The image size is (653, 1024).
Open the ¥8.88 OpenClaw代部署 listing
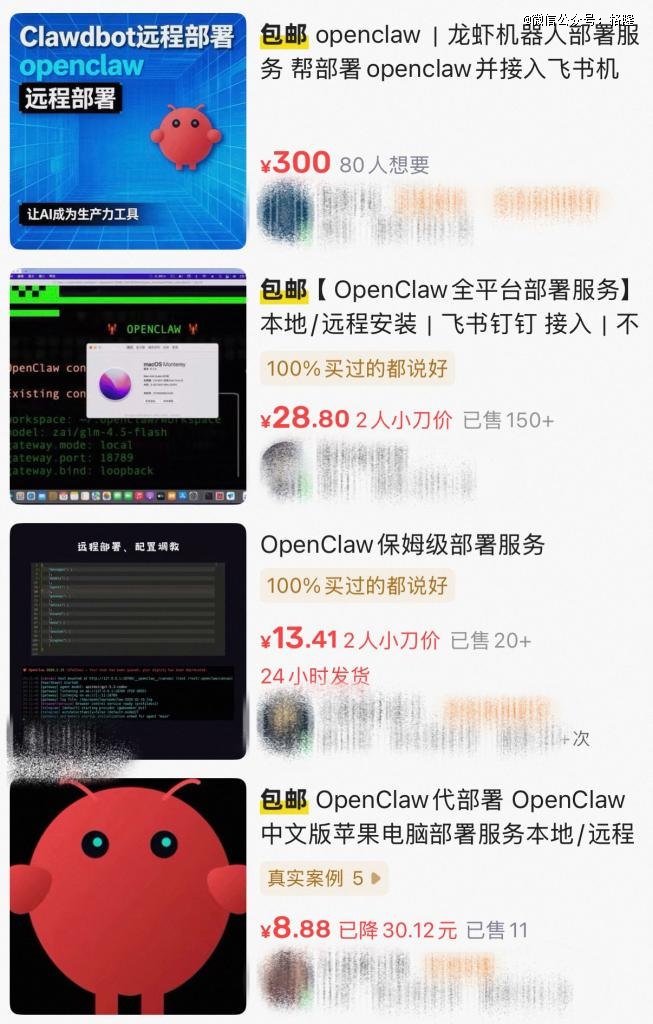pos(447,816)
